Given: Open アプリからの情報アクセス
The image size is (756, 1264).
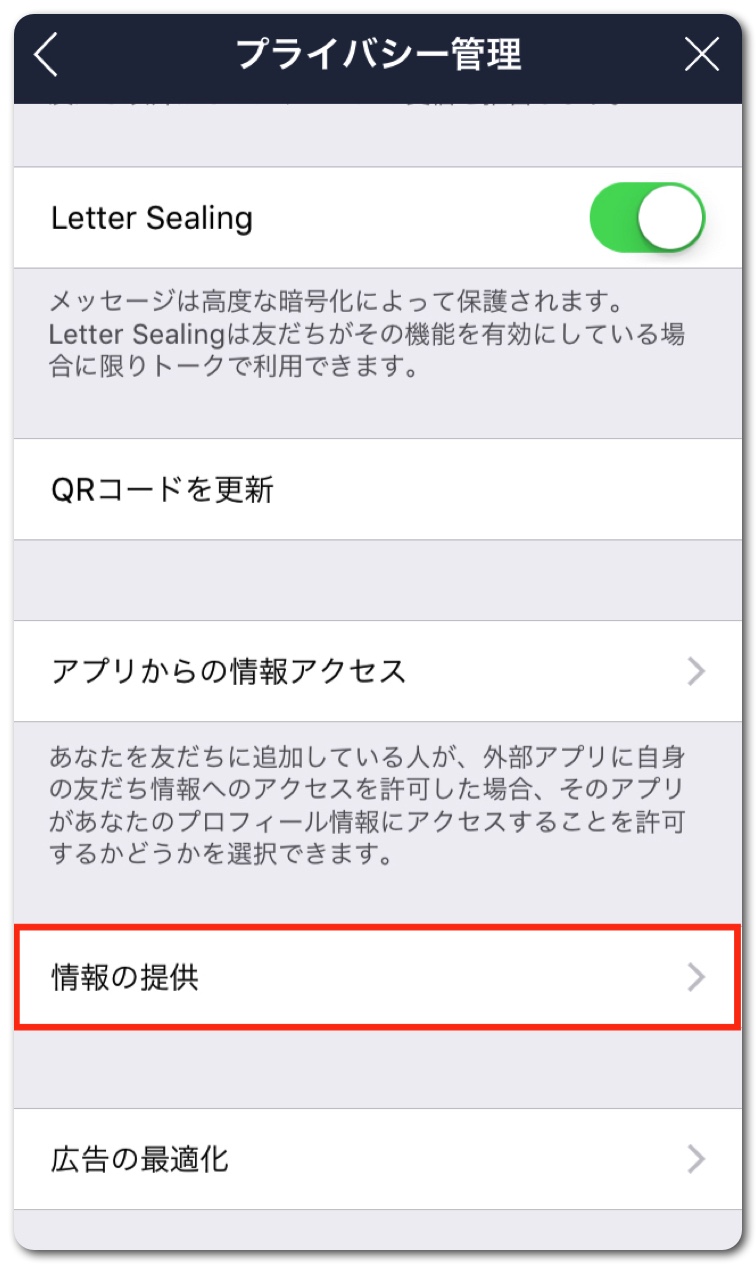Looking at the screenshot, I should (377, 671).
